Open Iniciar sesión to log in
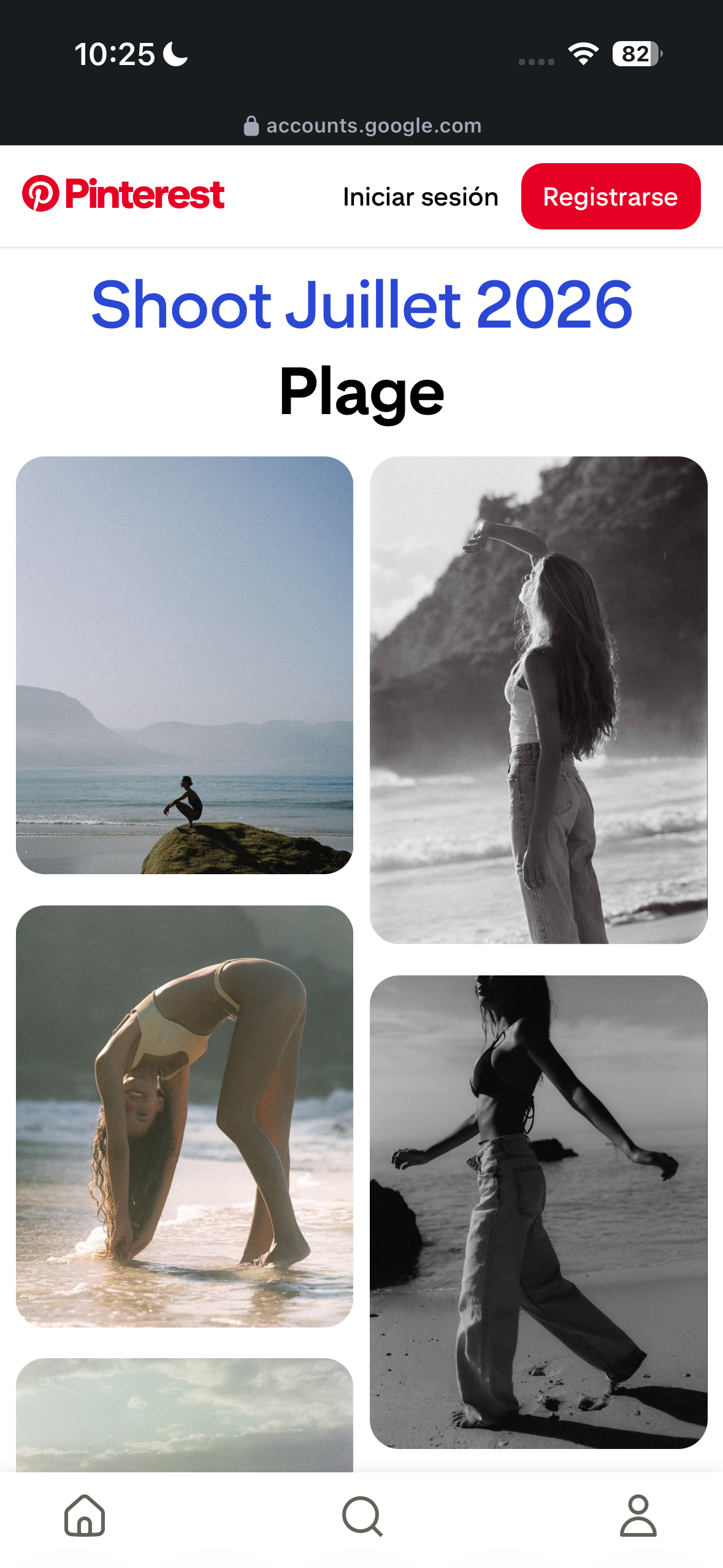The height and width of the screenshot is (1568, 723). [420, 197]
